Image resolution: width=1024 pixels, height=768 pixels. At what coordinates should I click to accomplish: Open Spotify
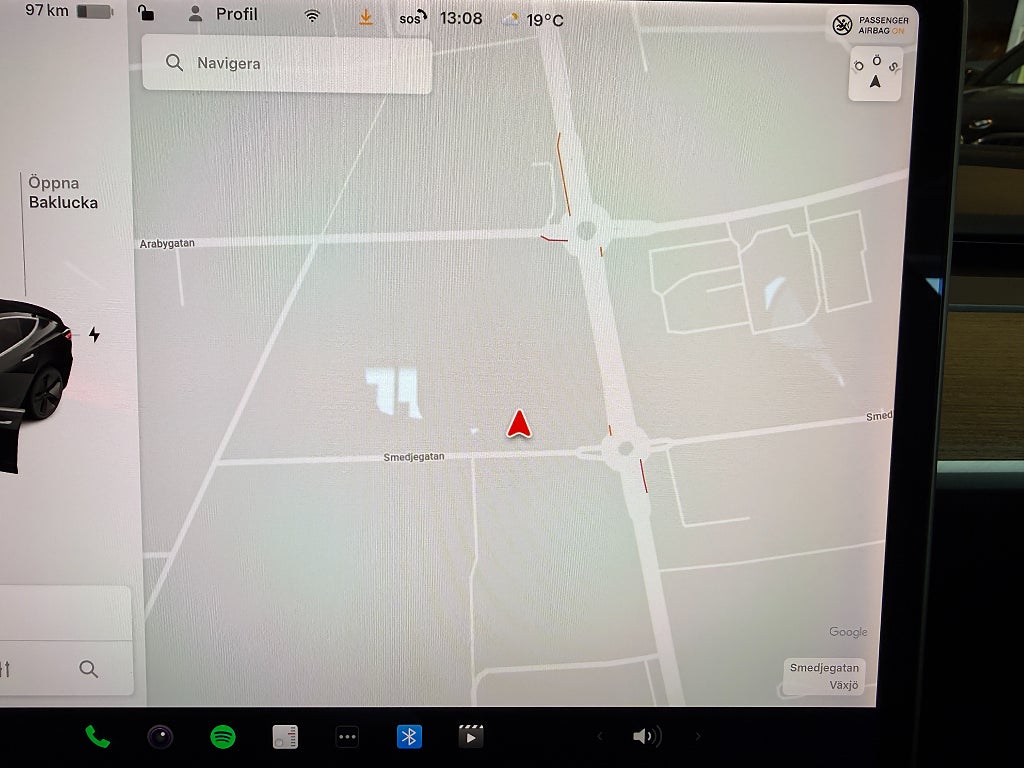click(x=223, y=737)
